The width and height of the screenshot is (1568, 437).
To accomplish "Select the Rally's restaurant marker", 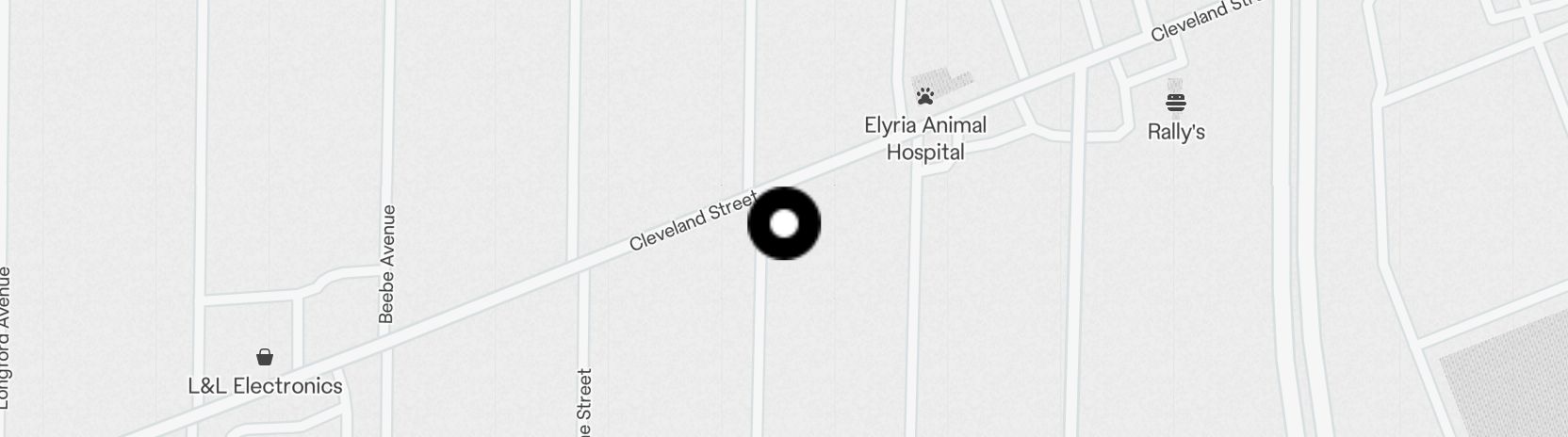I will click(x=1175, y=102).
